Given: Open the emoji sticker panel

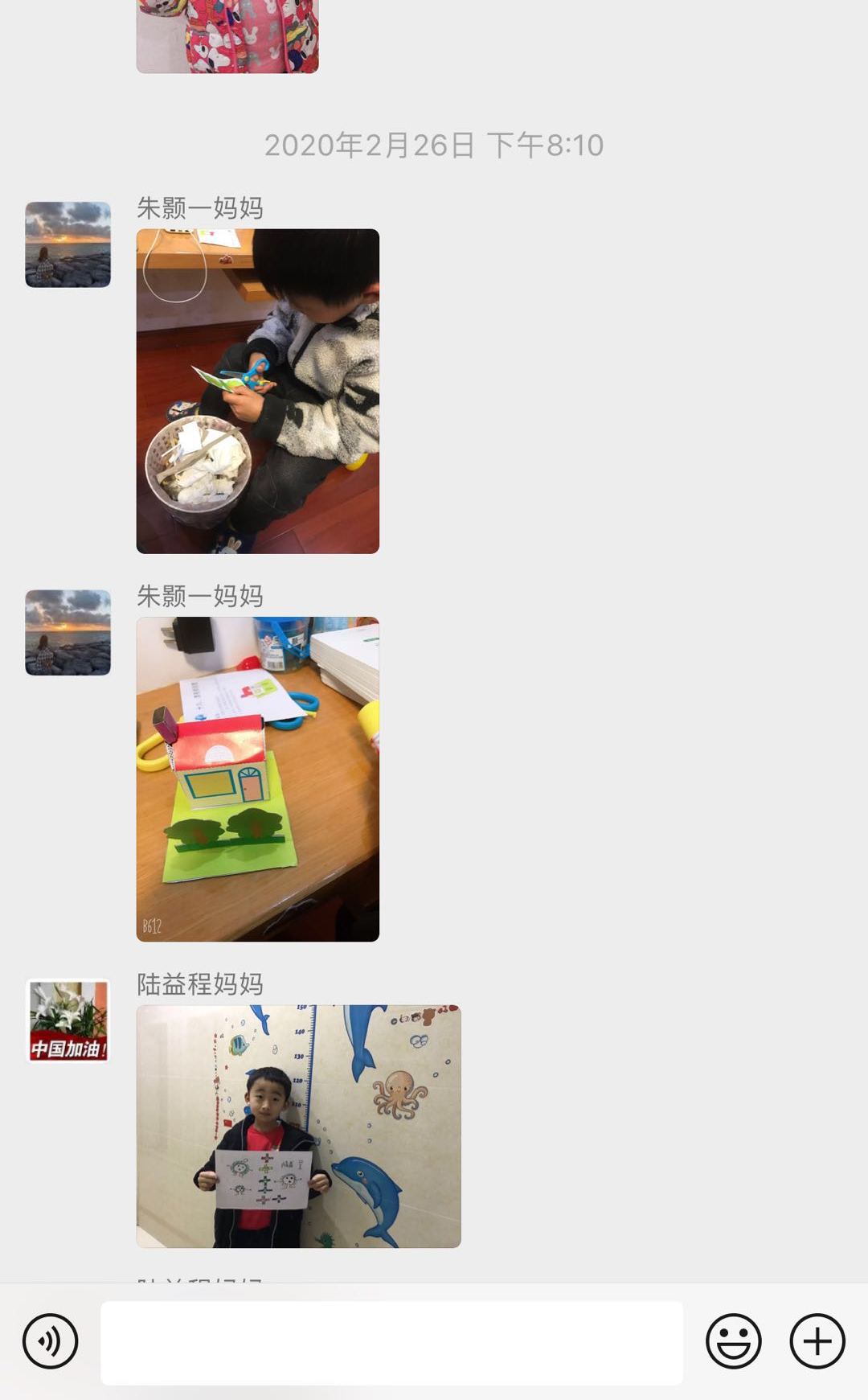Looking at the screenshot, I should coord(733,1341).
